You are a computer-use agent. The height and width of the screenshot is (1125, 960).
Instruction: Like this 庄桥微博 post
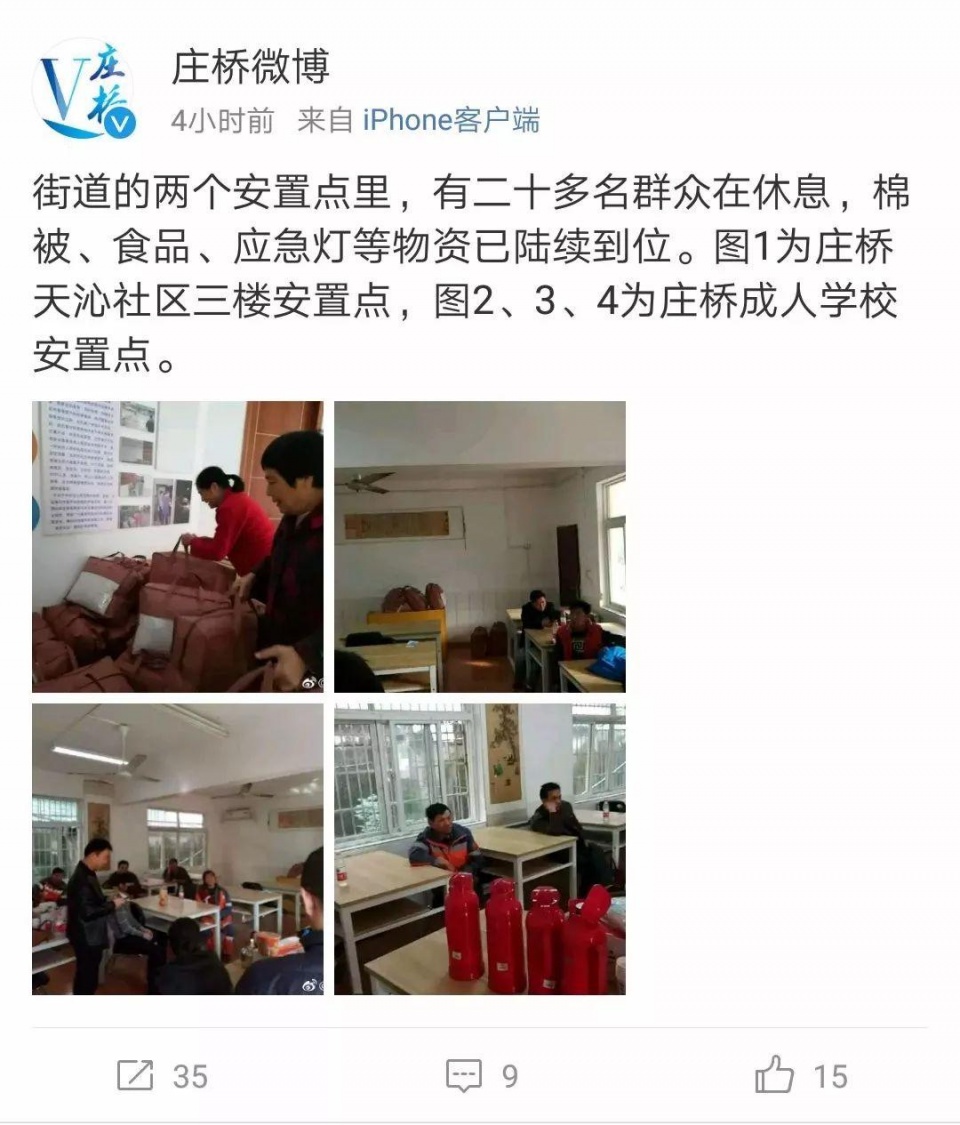coord(800,1076)
